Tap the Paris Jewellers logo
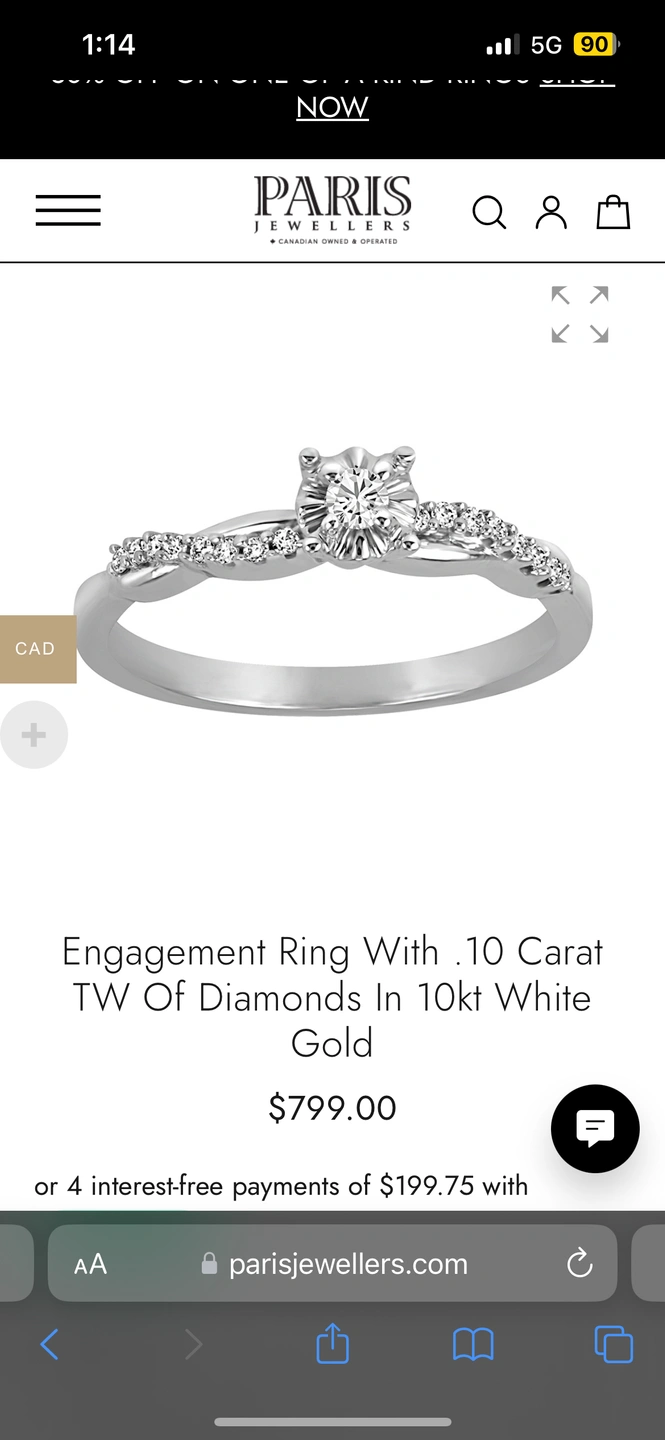Image resolution: width=665 pixels, height=1440 pixels. [x=332, y=210]
